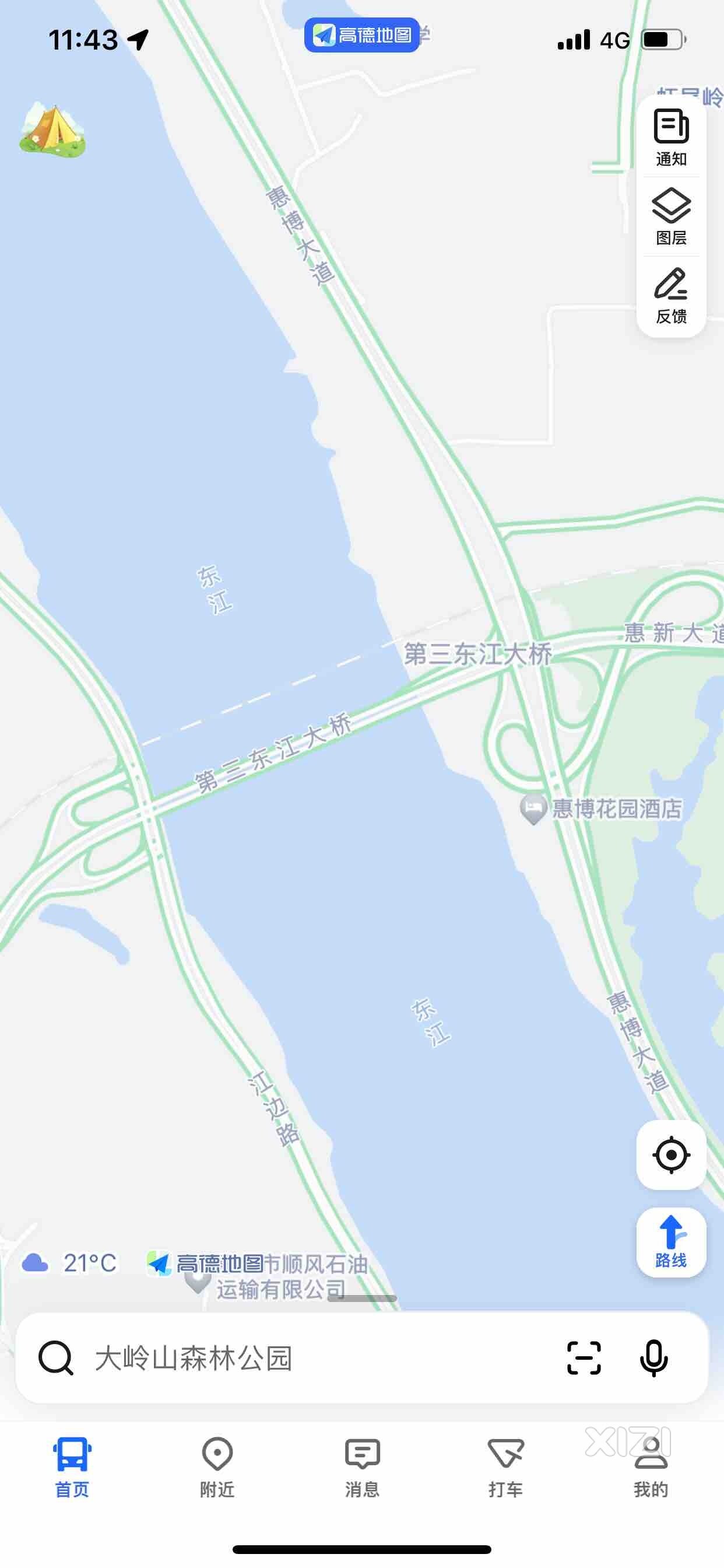The image size is (724, 1568).
Task: Select the 惠博花园酒店 map marker
Action: pyautogui.click(x=533, y=809)
